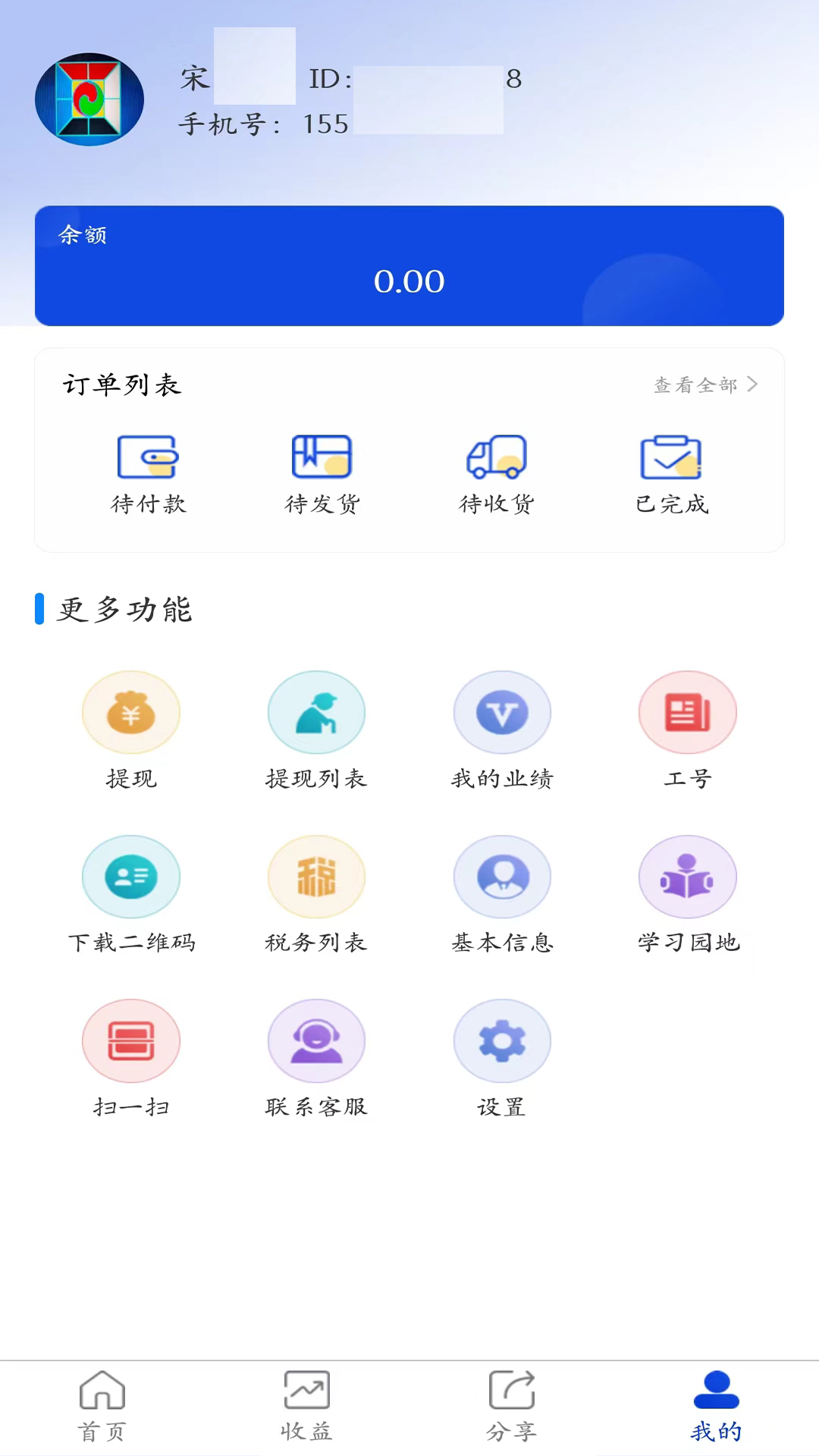Image resolution: width=819 pixels, height=1456 pixels.
Task: Launch the 扫一扫 scan icon
Action: tap(130, 1040)
